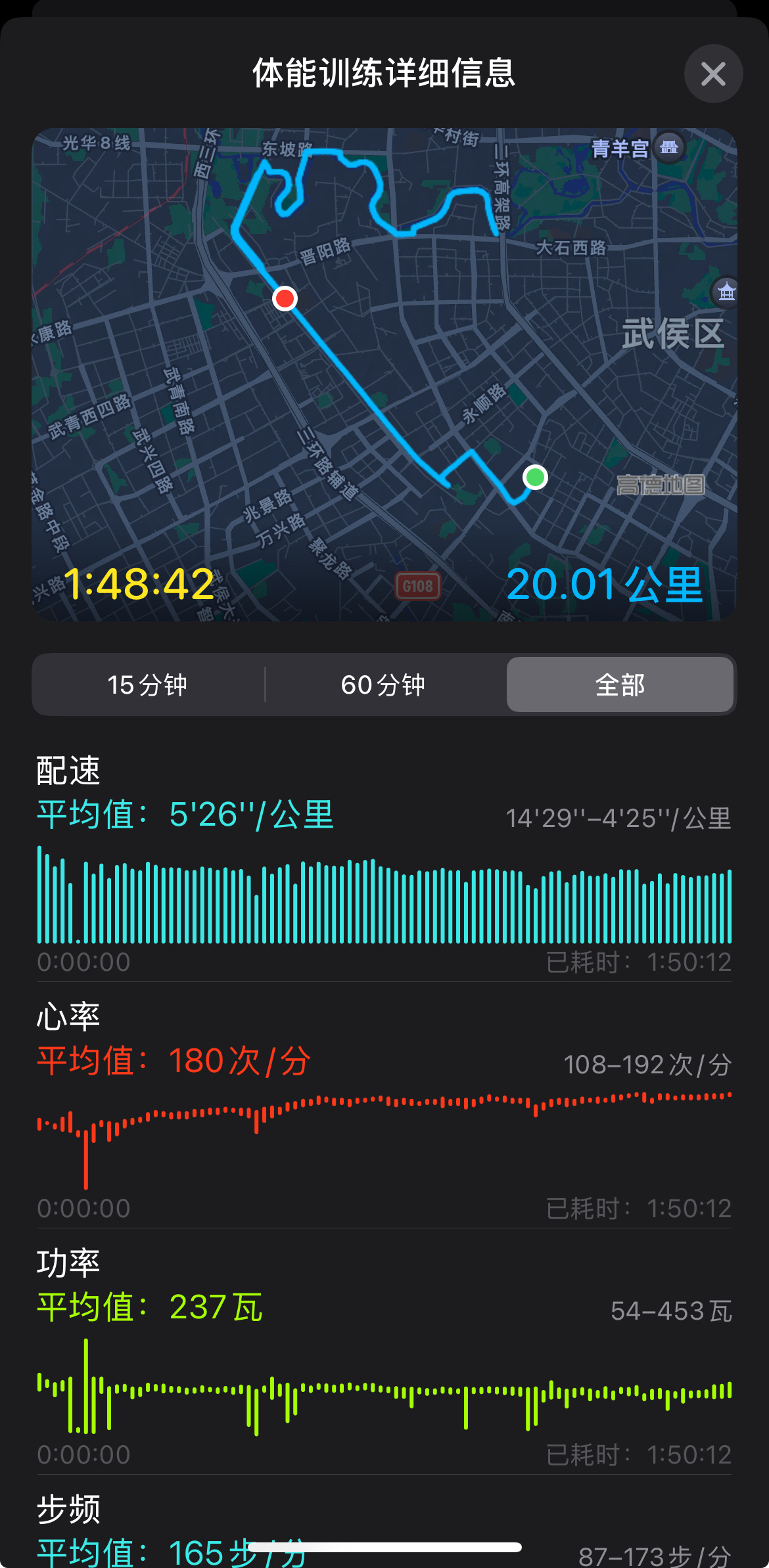Screen dimensions: 769x1568
Task: Close the workout details sheet
Action: [713, 74]
